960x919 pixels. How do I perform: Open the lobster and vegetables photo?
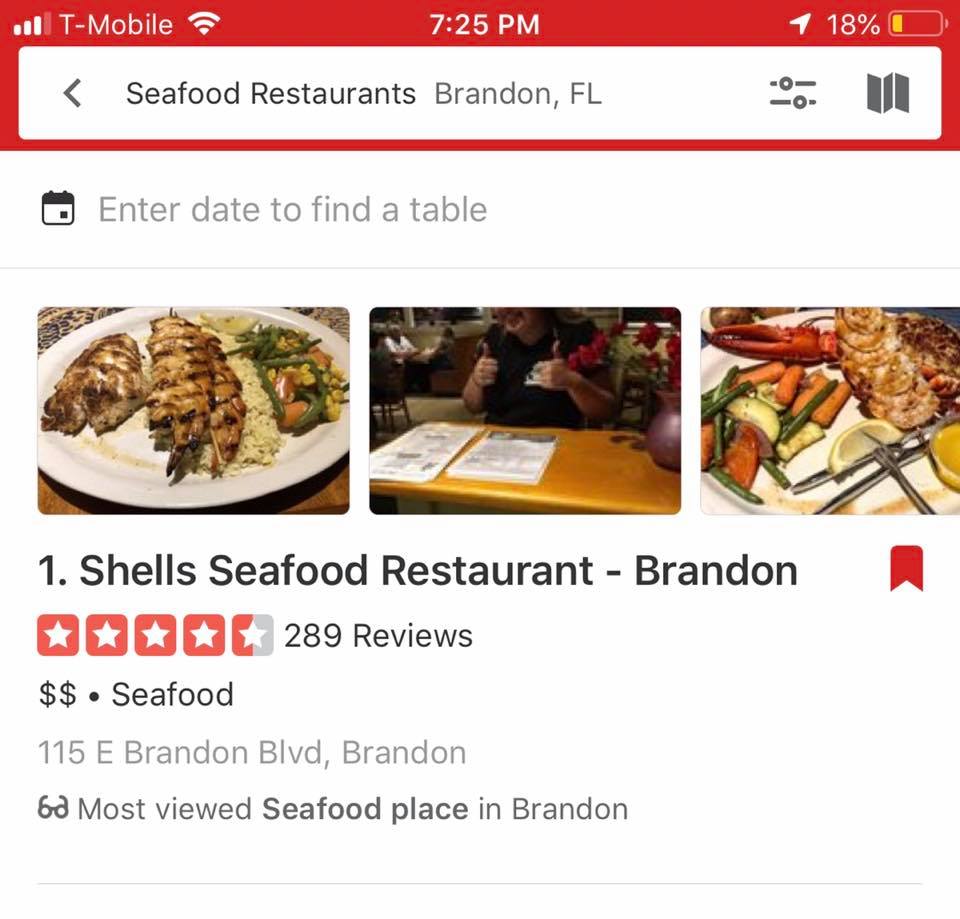coord(830,410)
